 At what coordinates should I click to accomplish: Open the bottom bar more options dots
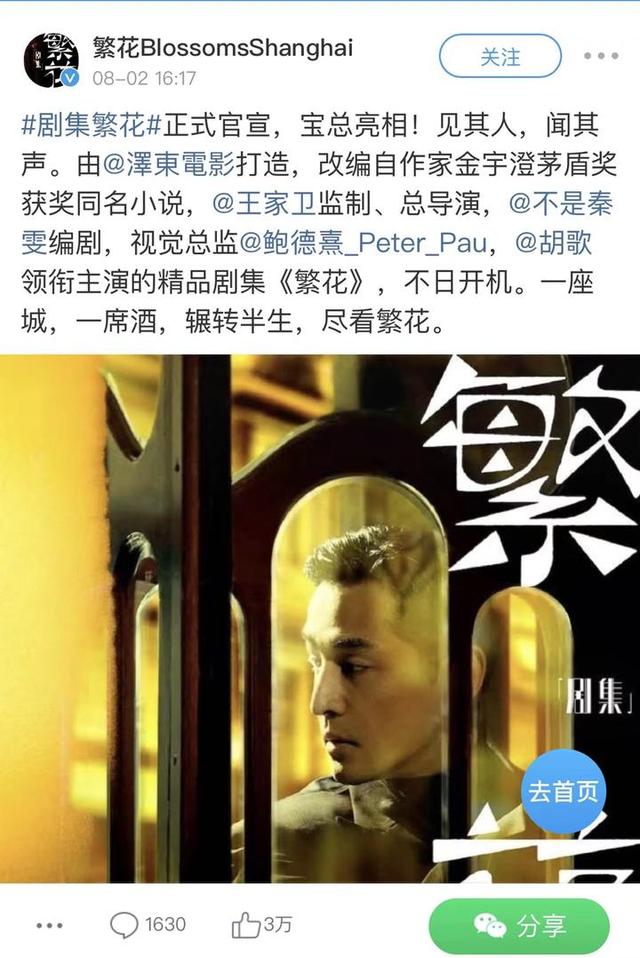tap(49, 926)
